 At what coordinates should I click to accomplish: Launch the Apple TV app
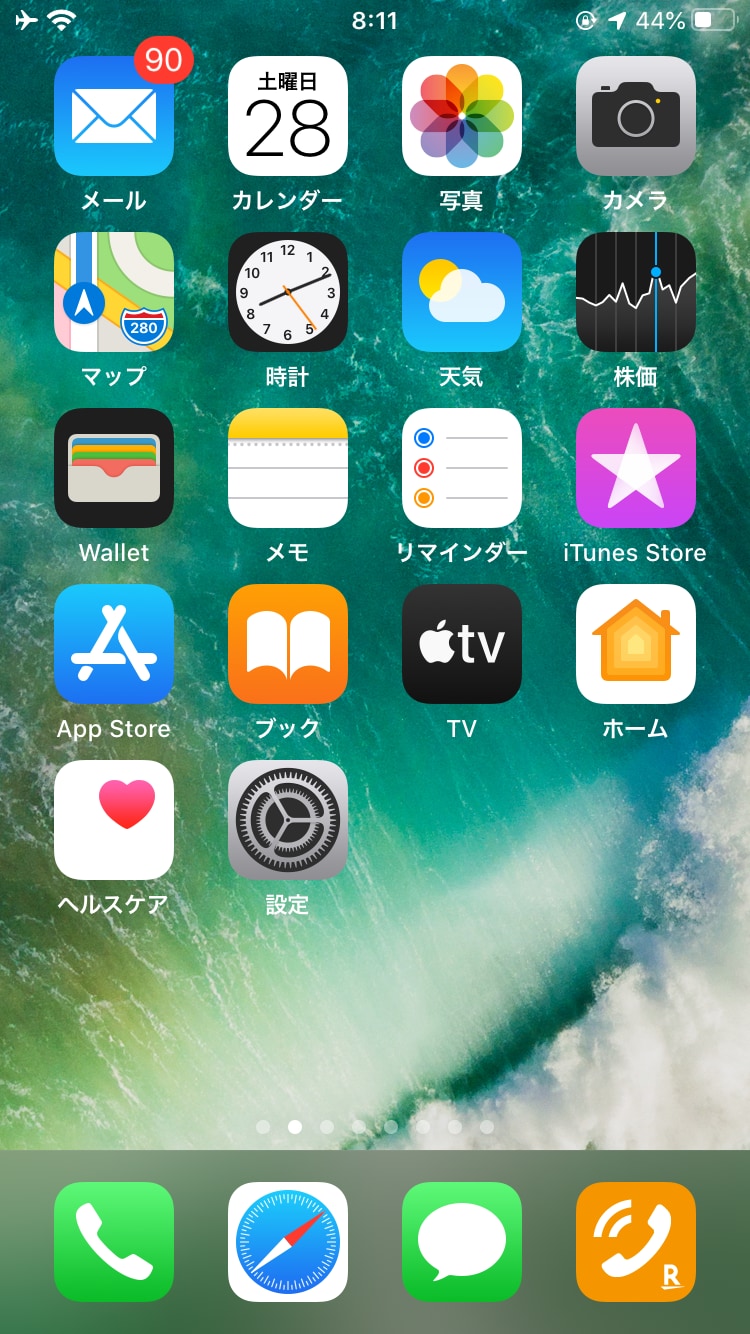pos(462,644)
